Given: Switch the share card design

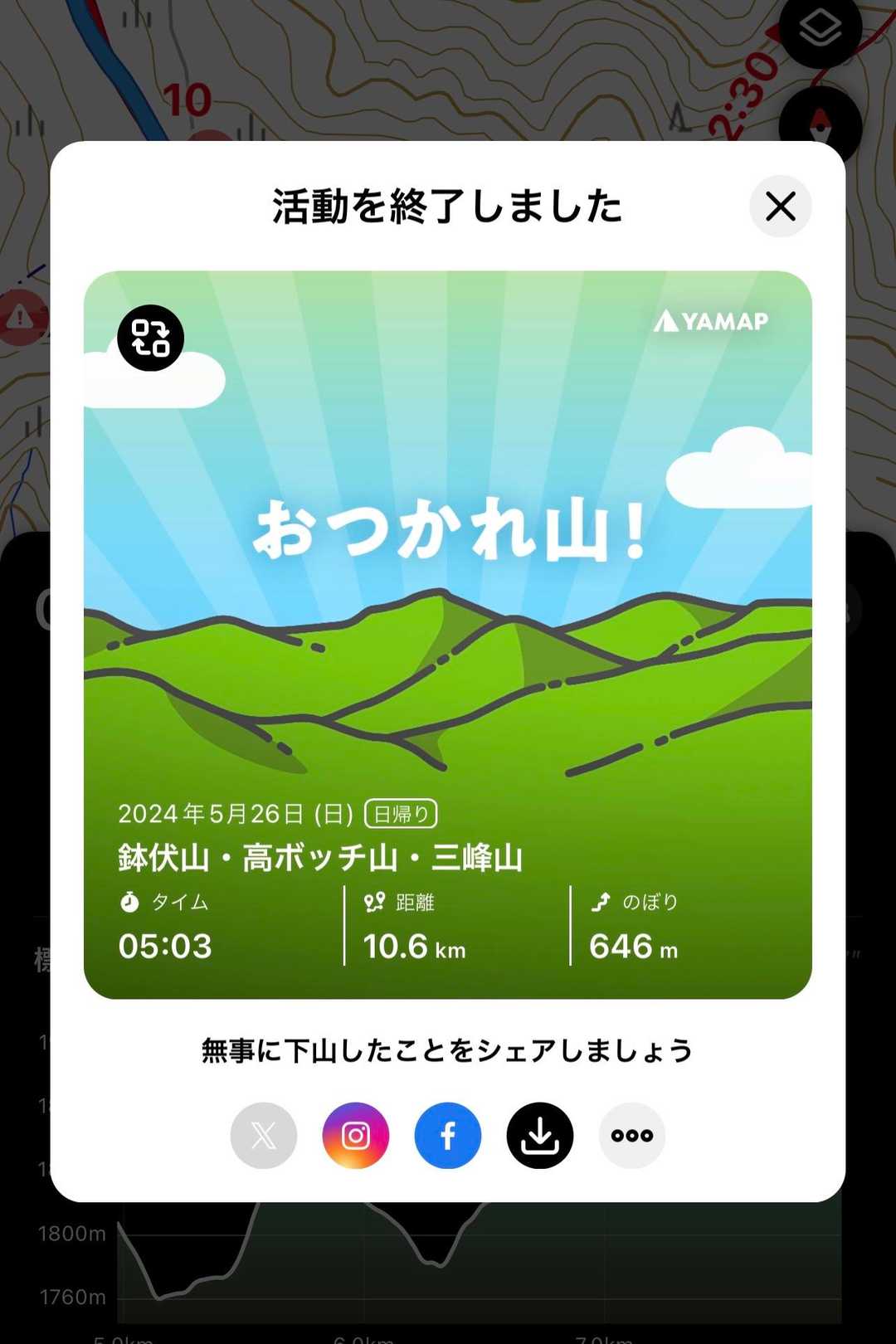Looking at the screenshot, I should [150, 338].
